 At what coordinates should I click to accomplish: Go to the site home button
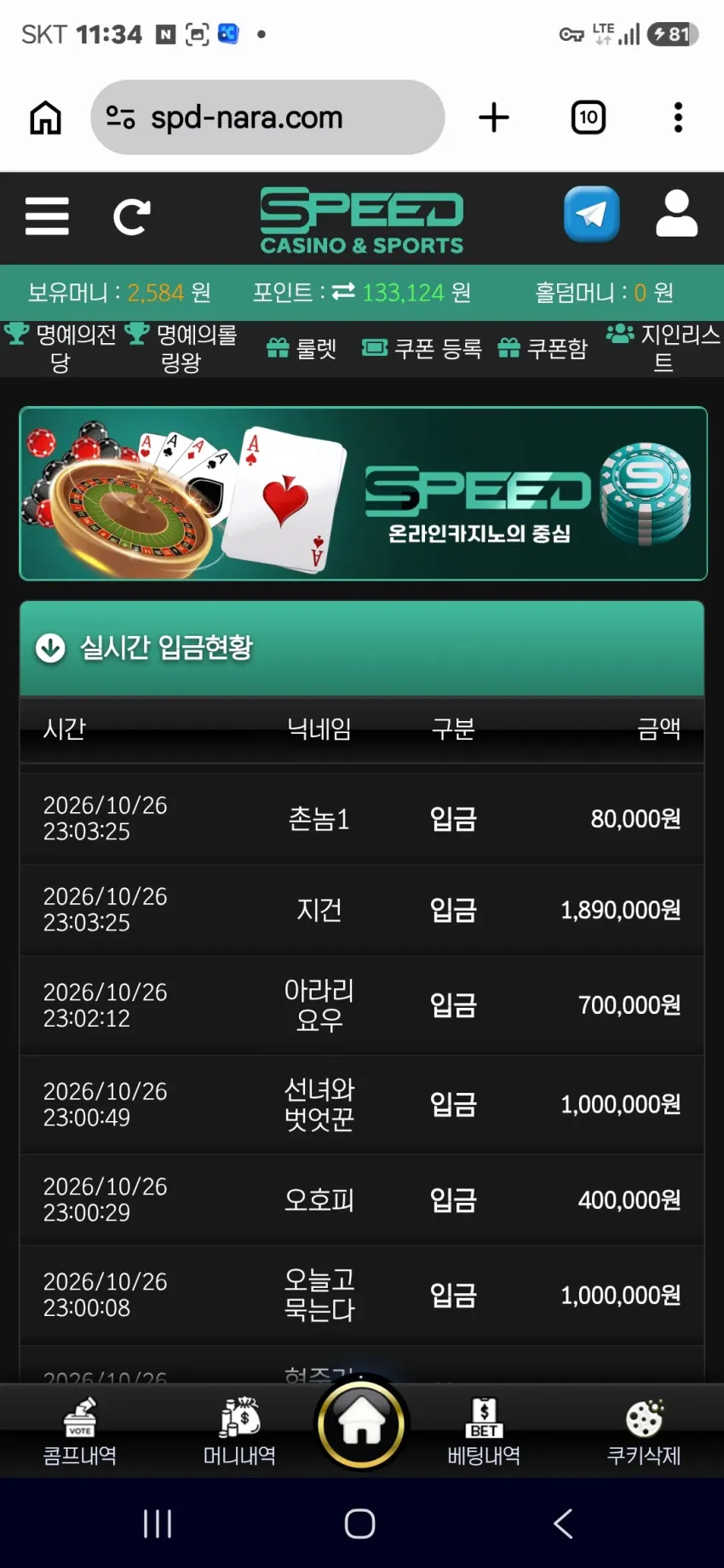(x=361, y=1425)
